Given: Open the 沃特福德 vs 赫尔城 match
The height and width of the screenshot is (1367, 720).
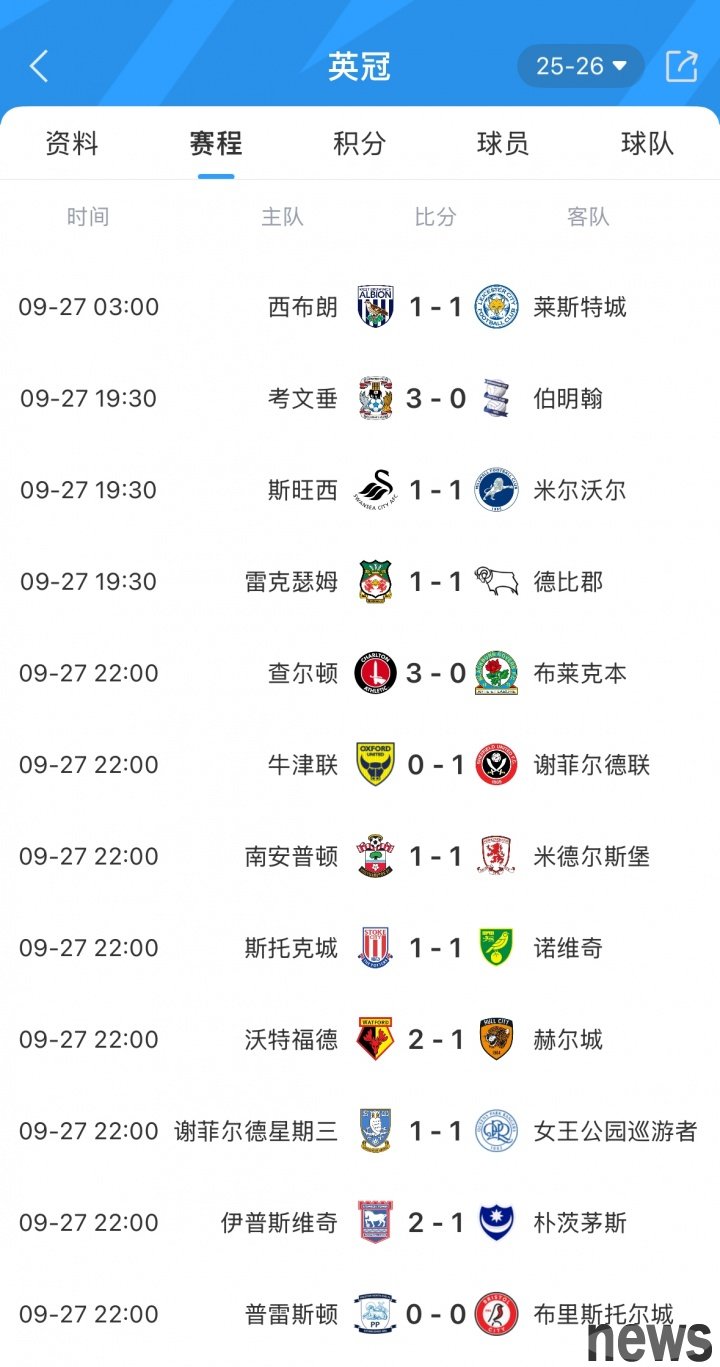Looking at the screenshot, I should point(436,1039).
